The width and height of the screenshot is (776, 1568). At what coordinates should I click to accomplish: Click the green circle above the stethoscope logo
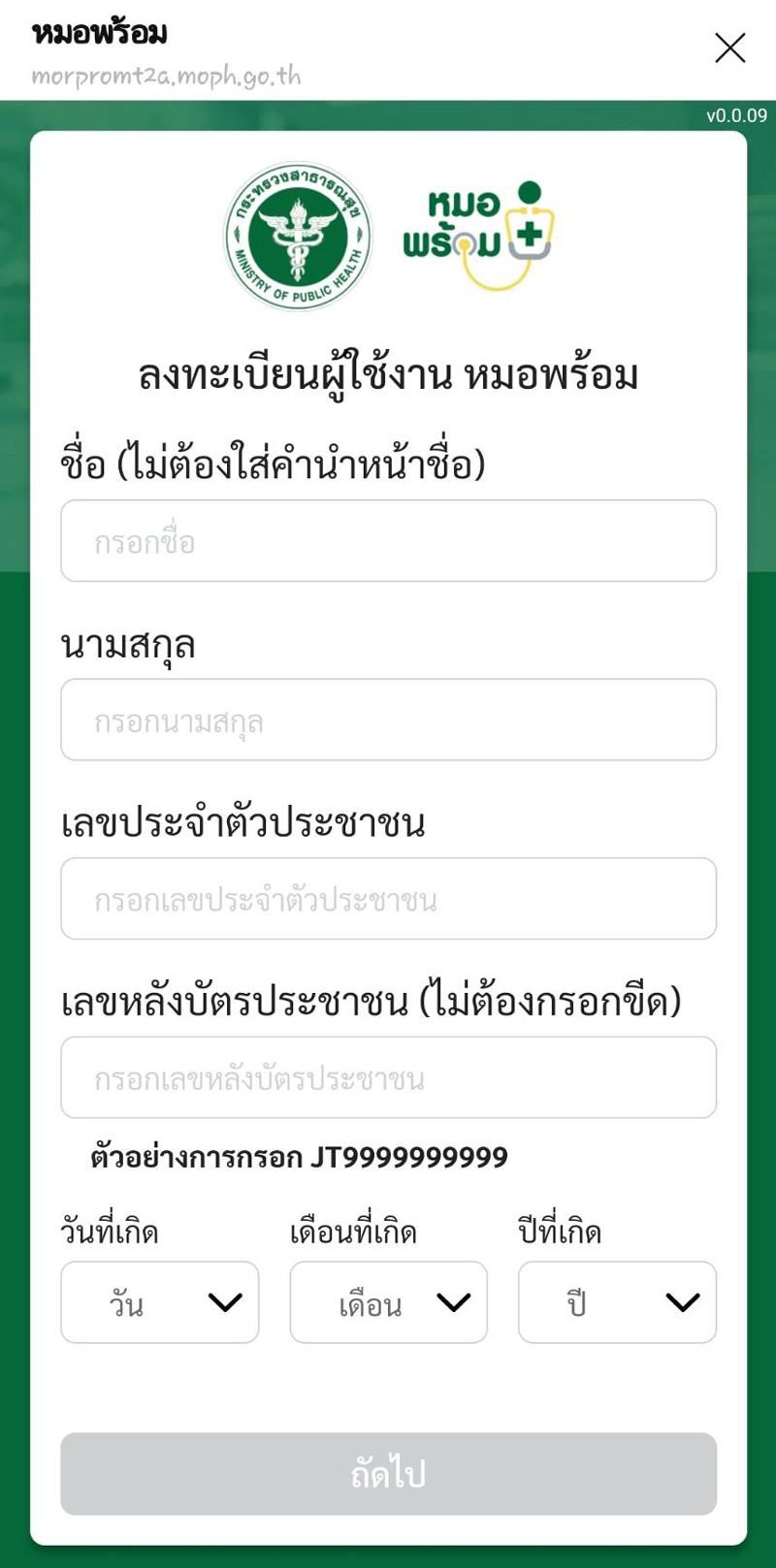(530, 190)
